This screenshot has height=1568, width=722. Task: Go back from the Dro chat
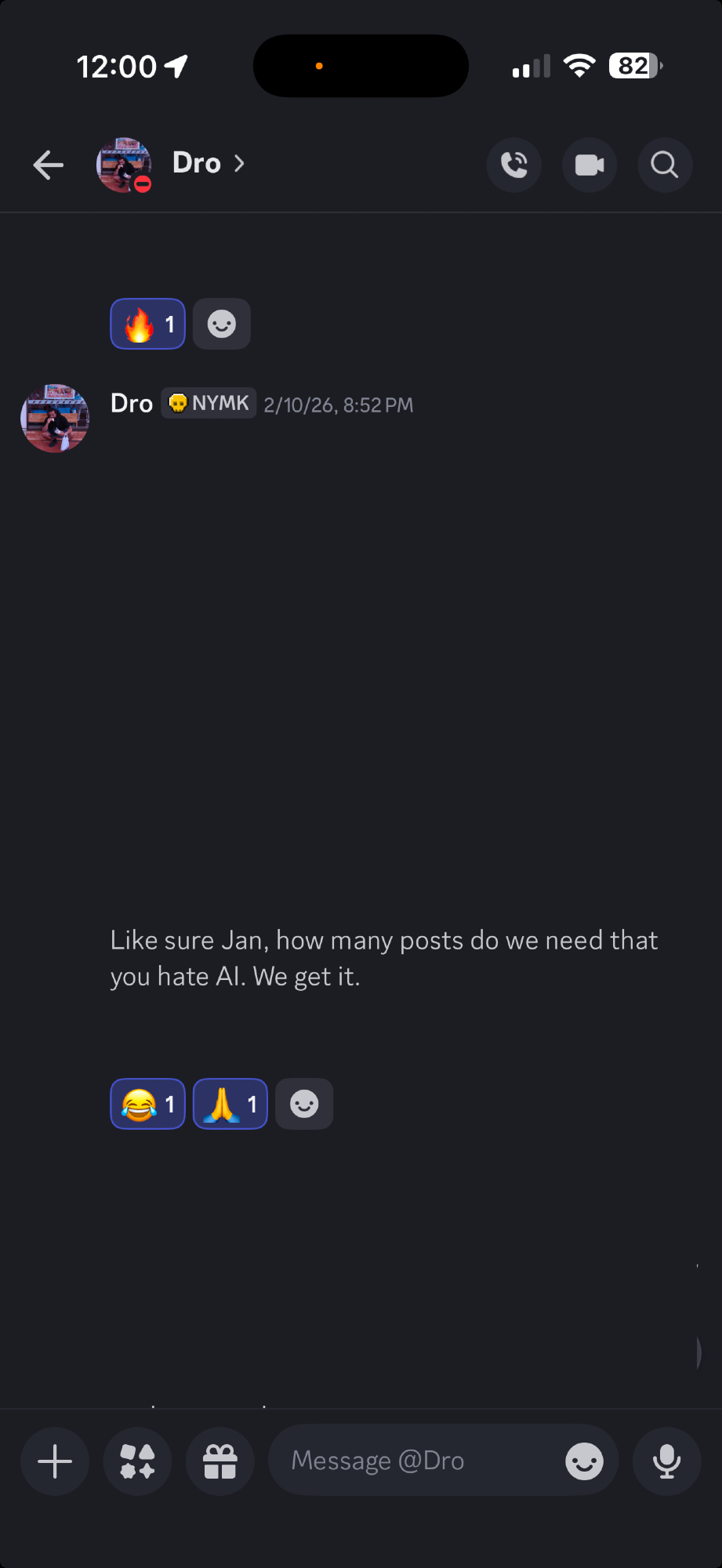coord(49,165)
